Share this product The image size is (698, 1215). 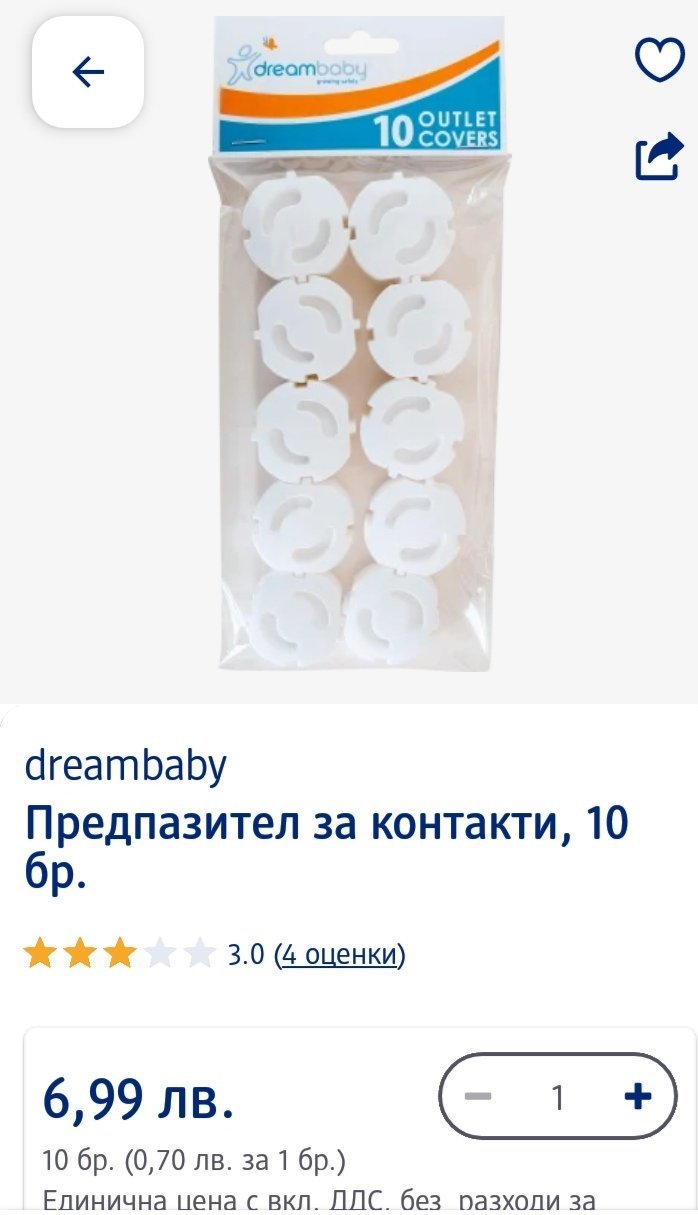coord(659,157)
